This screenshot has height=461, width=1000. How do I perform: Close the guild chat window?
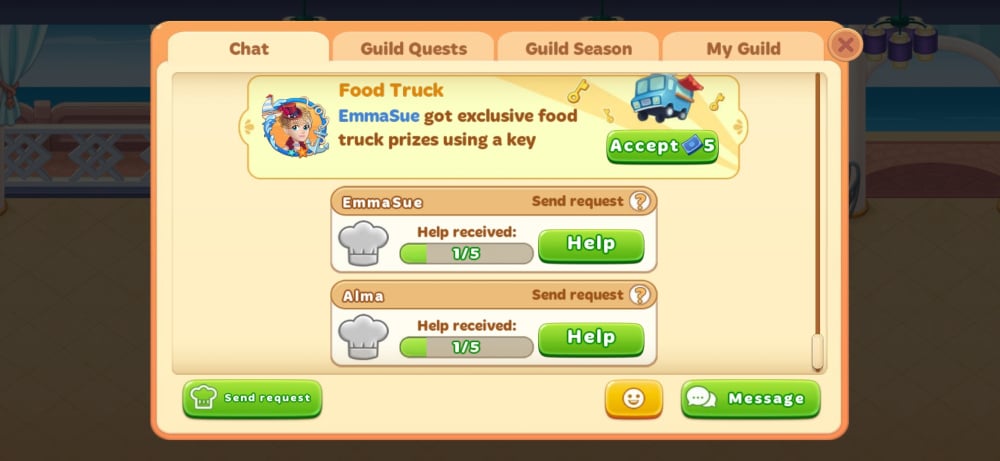click(845, 44)
